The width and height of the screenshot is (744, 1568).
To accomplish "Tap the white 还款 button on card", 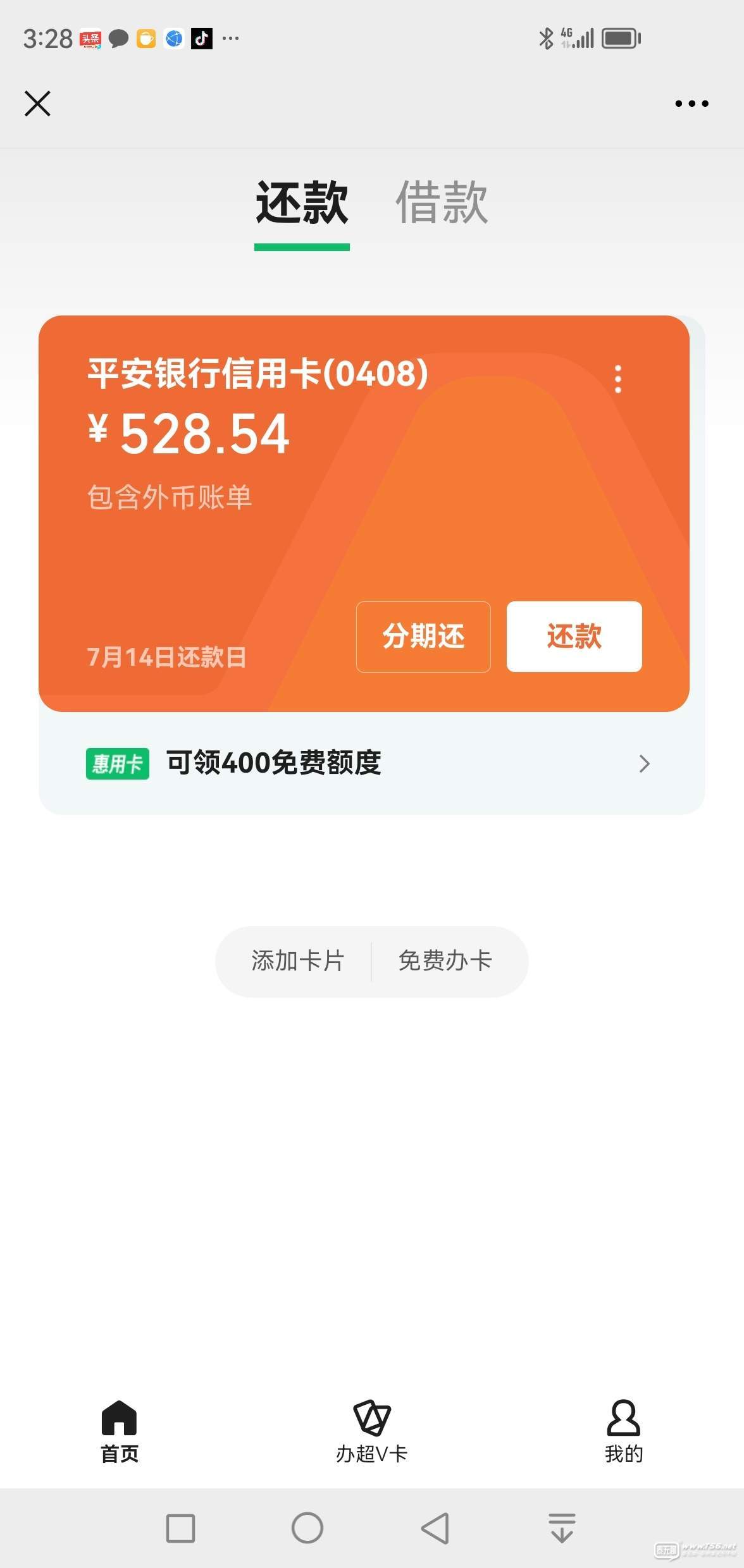I will (x=574, y=636).
